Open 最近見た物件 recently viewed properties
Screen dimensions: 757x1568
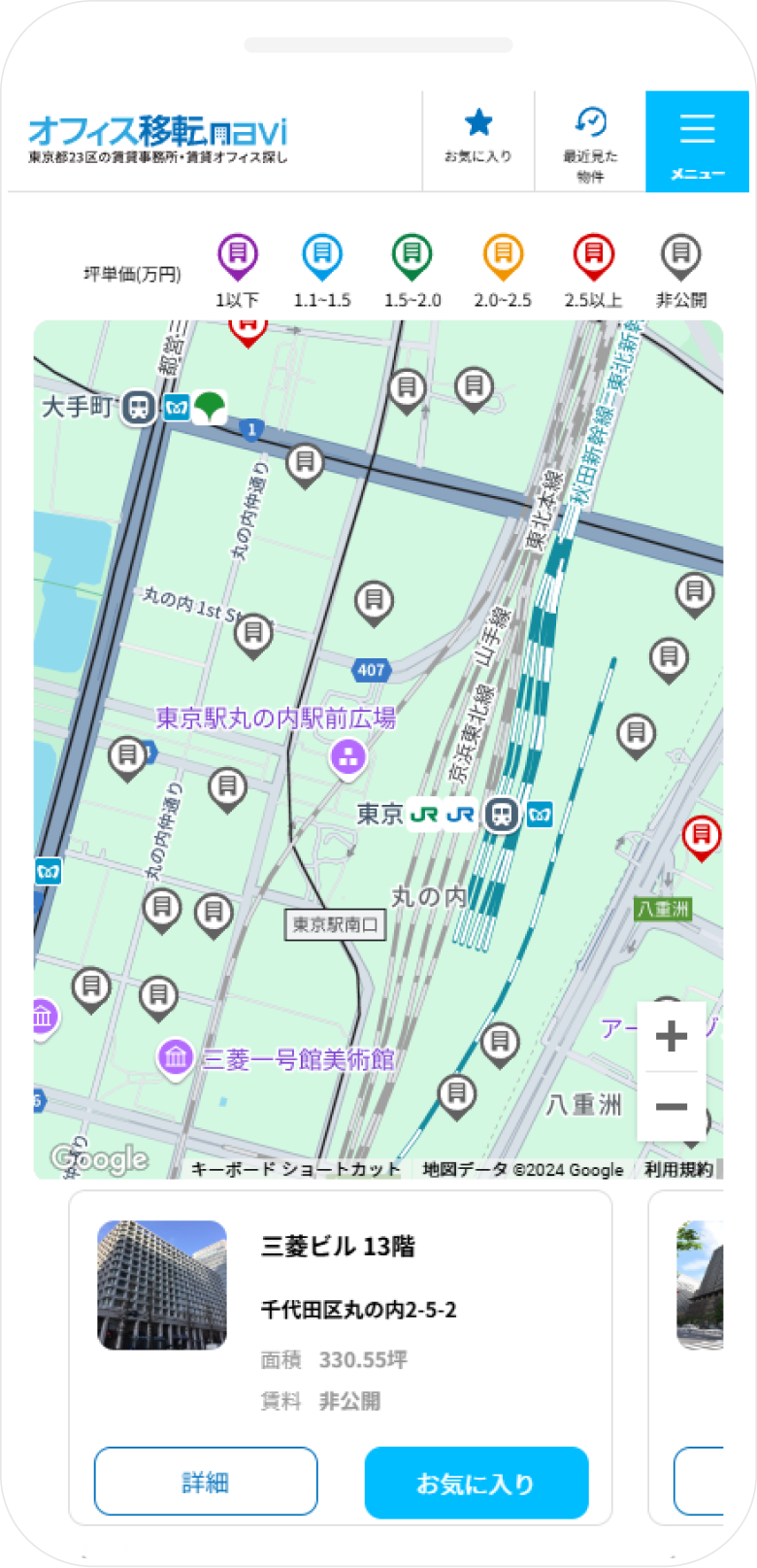590,143
